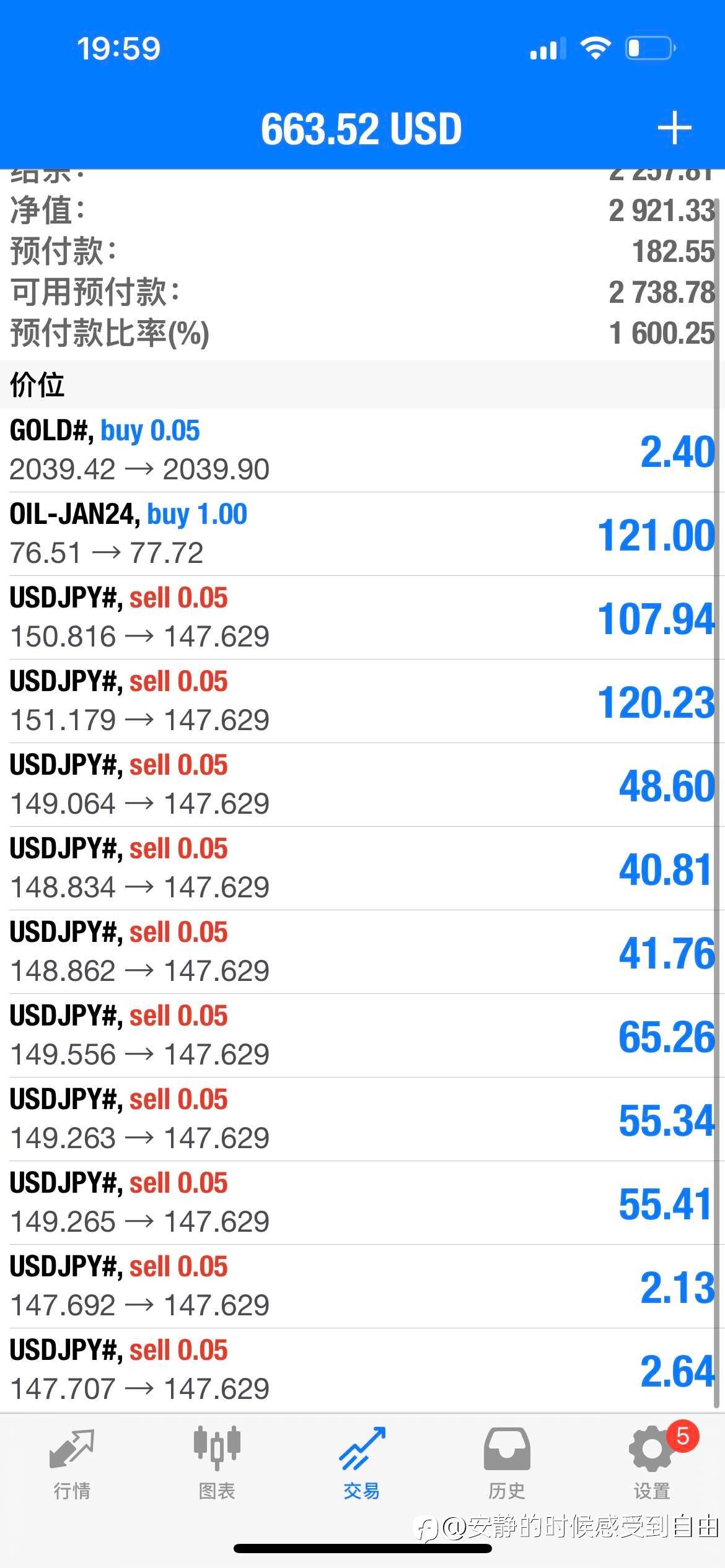
Task: Open the OIL-JAN24 buy 1.00 position
Action: tap(362, 534)
